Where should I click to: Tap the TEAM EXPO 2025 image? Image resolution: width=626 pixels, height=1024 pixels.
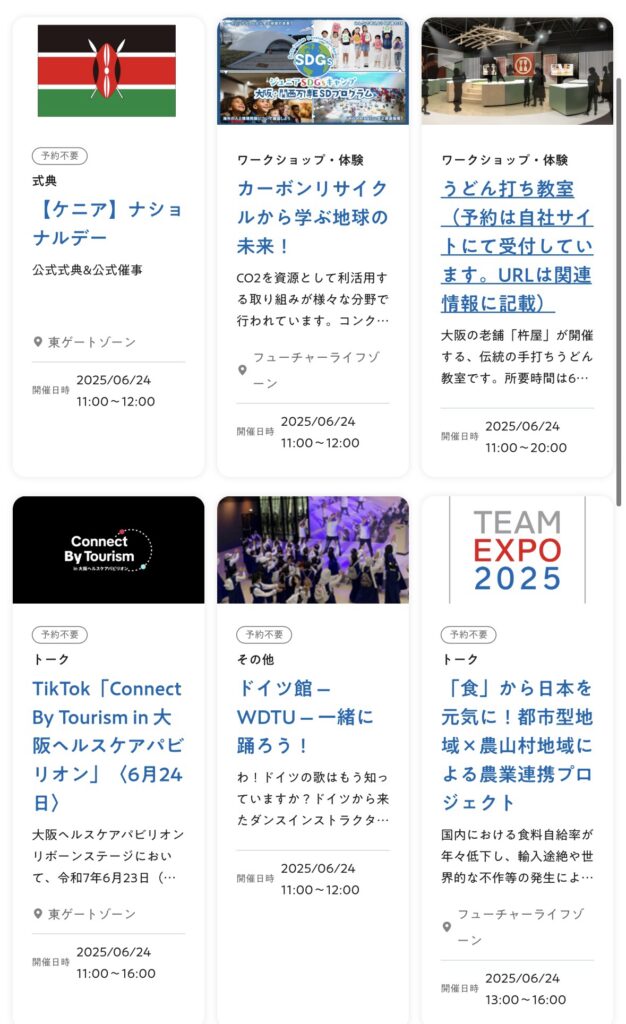pos(517,550)
